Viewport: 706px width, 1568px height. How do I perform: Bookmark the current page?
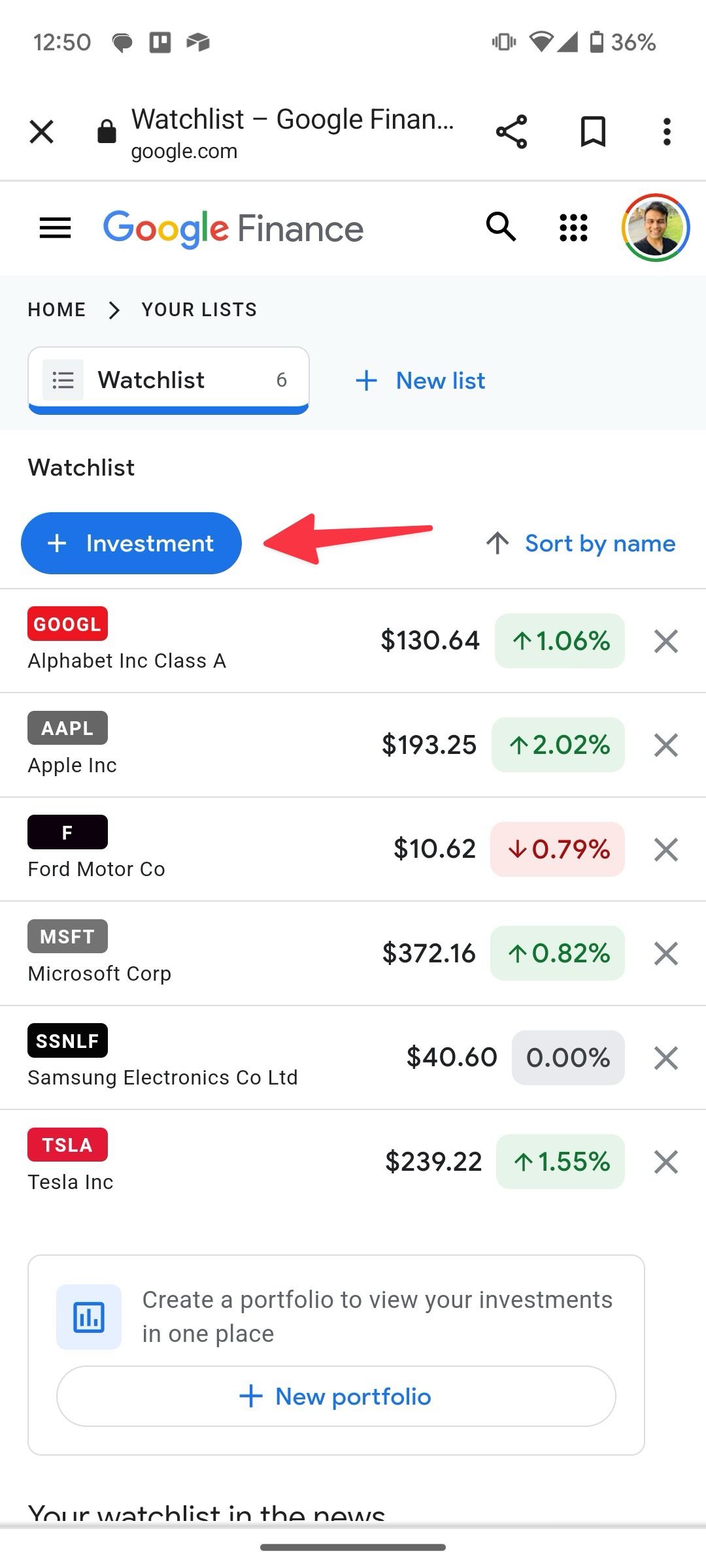click(594, 131)
